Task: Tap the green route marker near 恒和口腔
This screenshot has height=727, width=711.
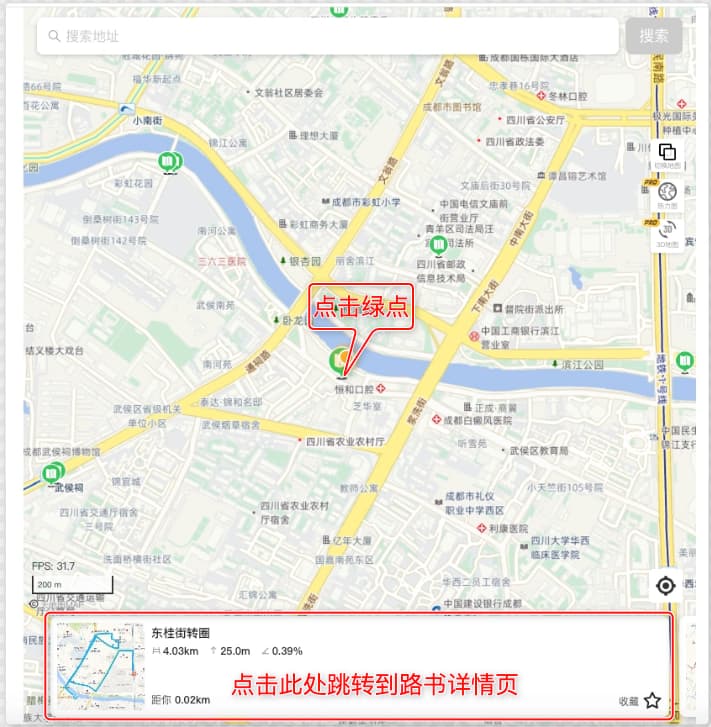Action: click(x=340, y=359)
